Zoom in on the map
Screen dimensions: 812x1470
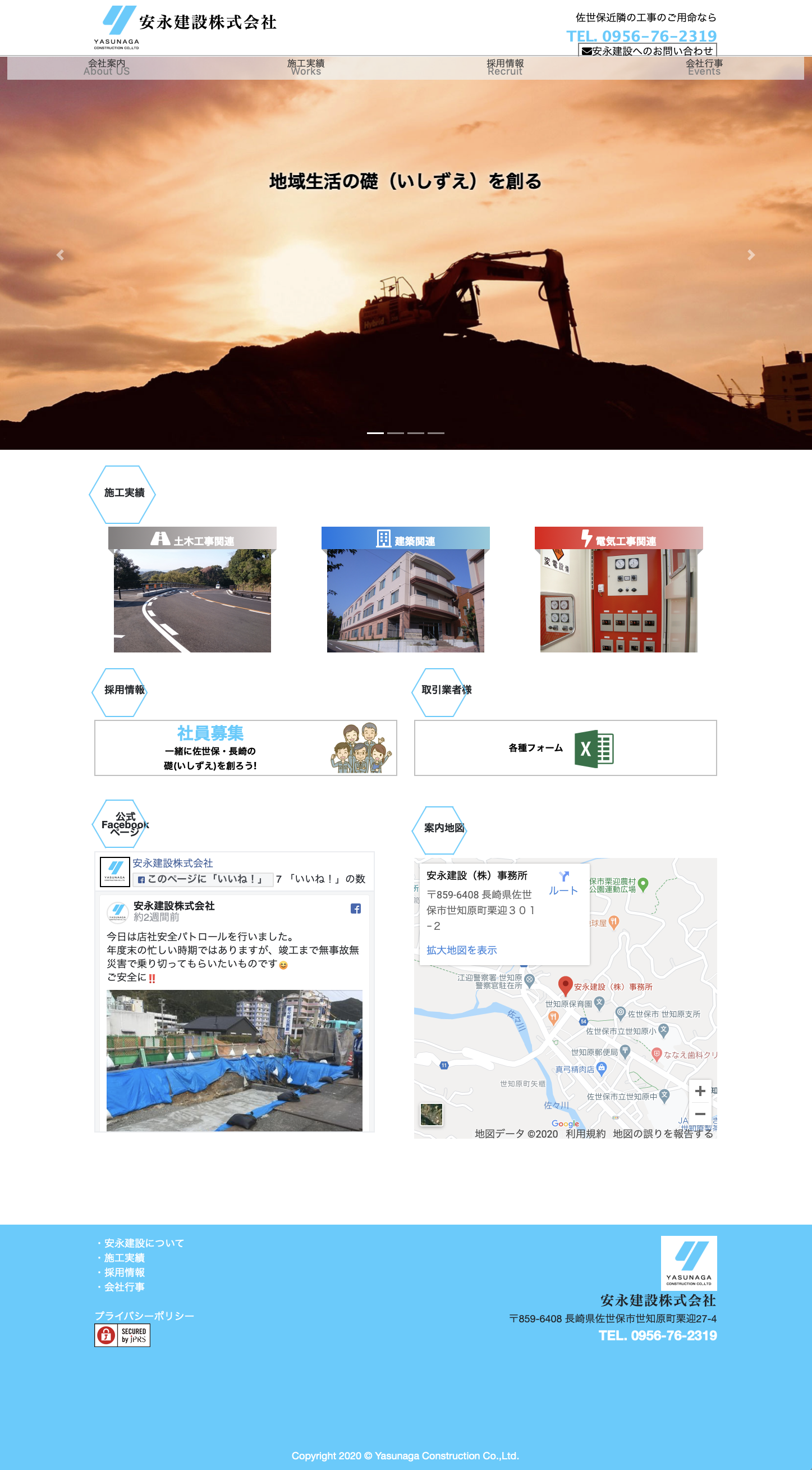pos(700,1091)
